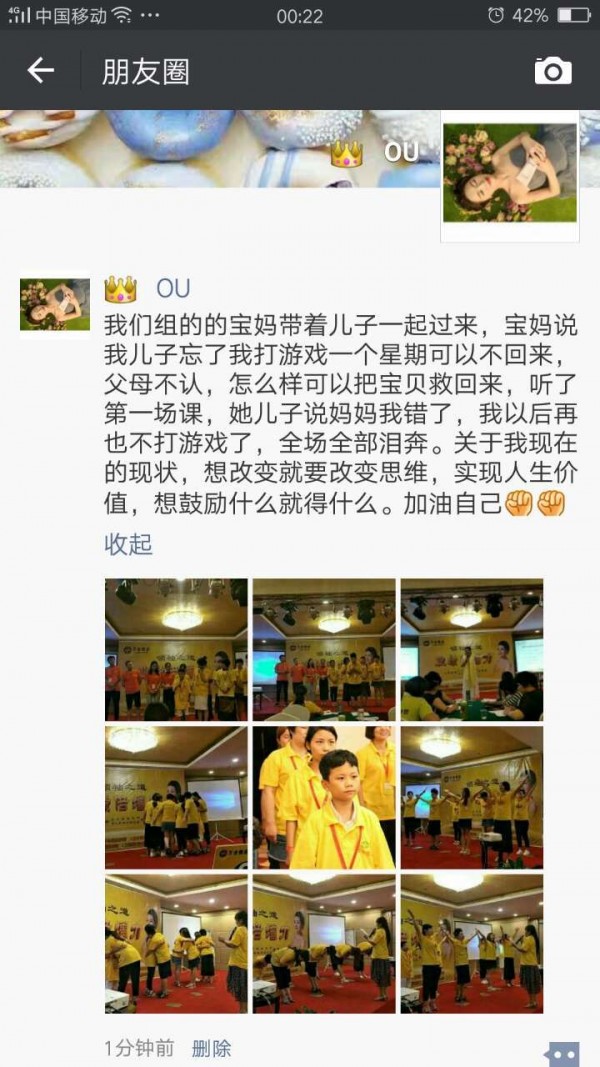
Task: Open the last photo in the grid
Action: pyautogui.click(x=471, y=944)
